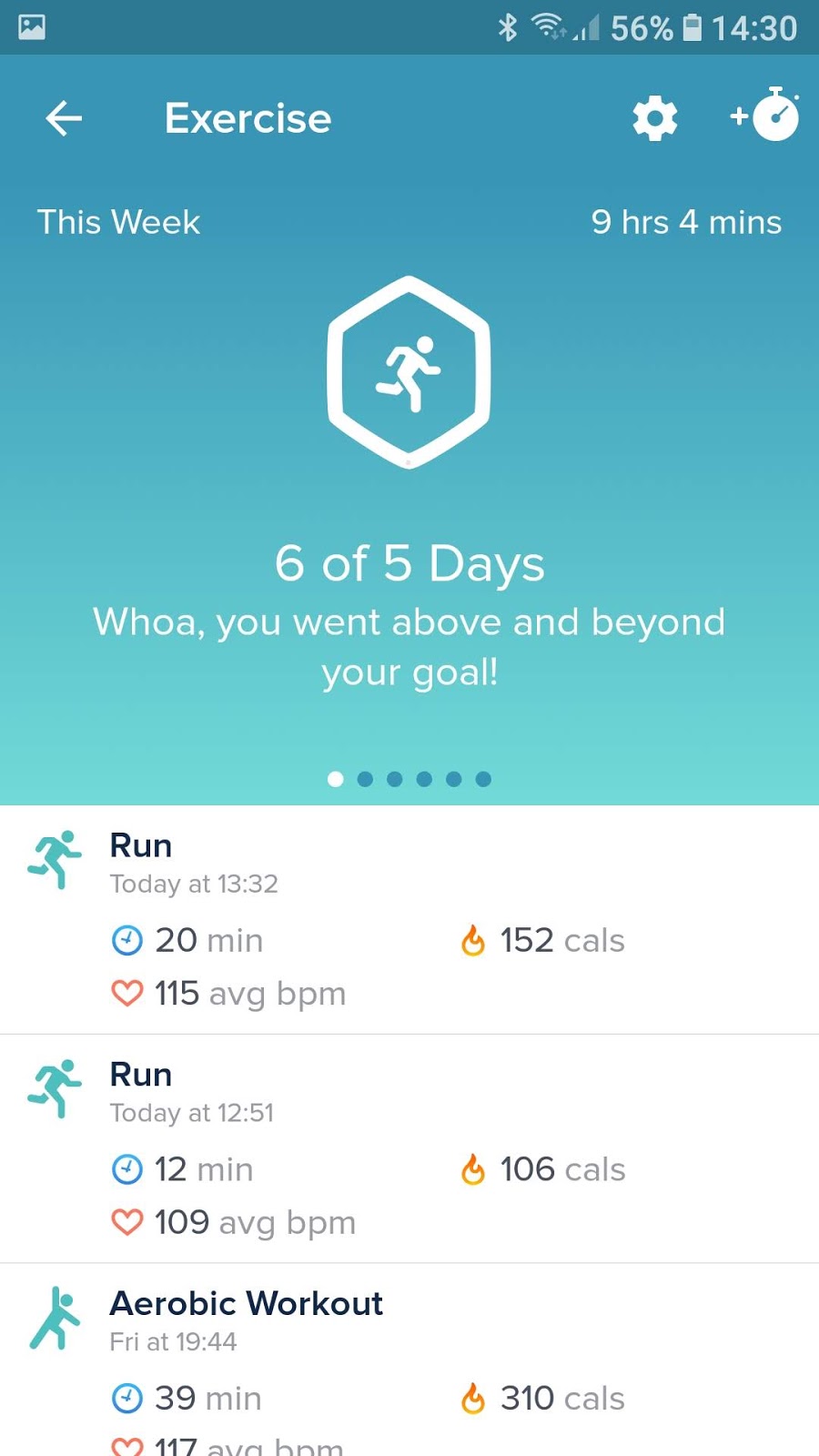
Task: Open the Run at 12:51 entry
Action: pyautogui.click(x=409, y=1148)
